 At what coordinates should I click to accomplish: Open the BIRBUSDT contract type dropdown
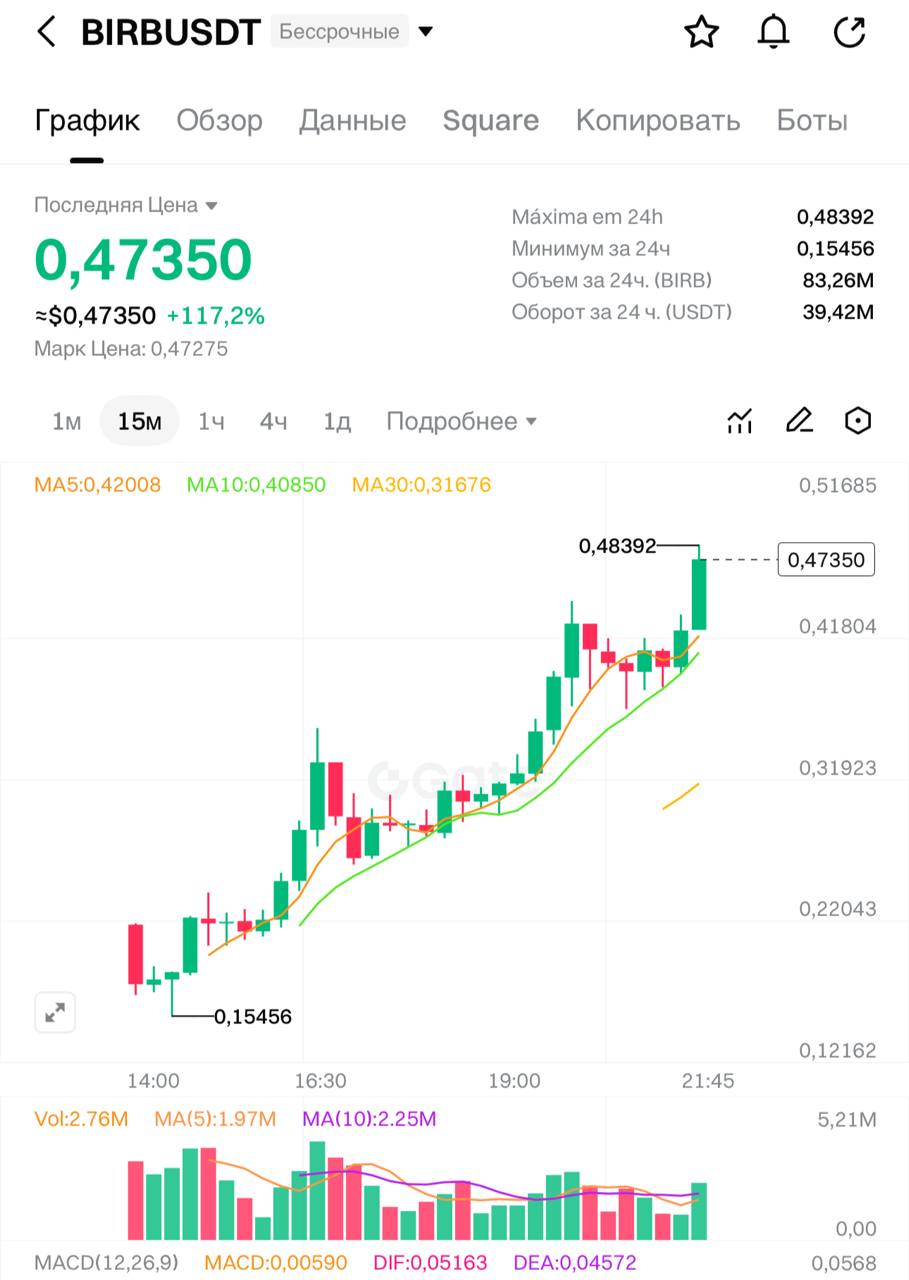coord(426,32)
